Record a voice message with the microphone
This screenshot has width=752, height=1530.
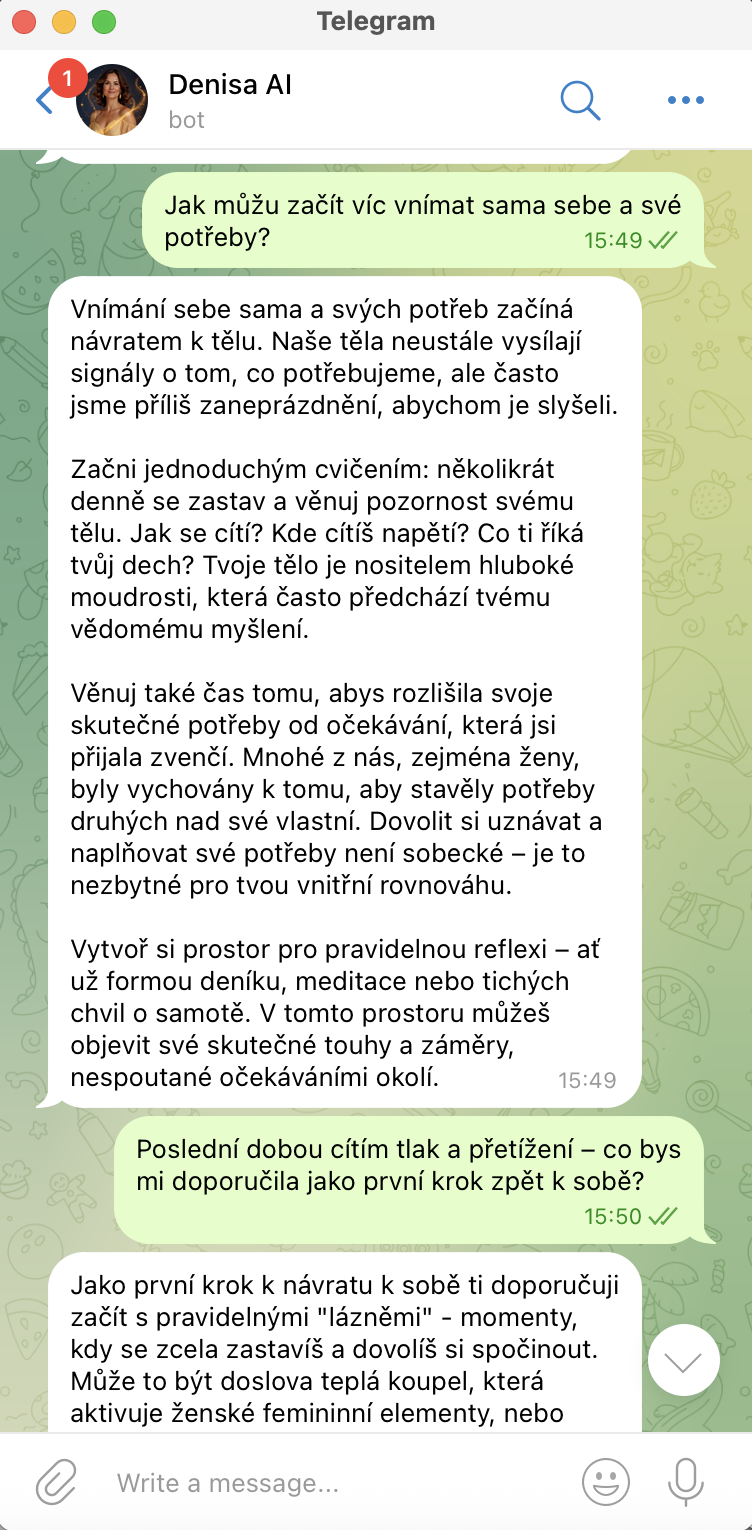pyautogui.click(x=685, y=1482)
